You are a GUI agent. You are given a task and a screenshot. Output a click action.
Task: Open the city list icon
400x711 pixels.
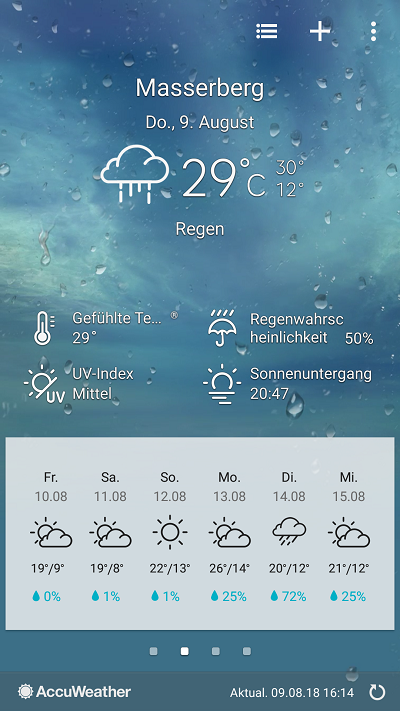[267, 31]
